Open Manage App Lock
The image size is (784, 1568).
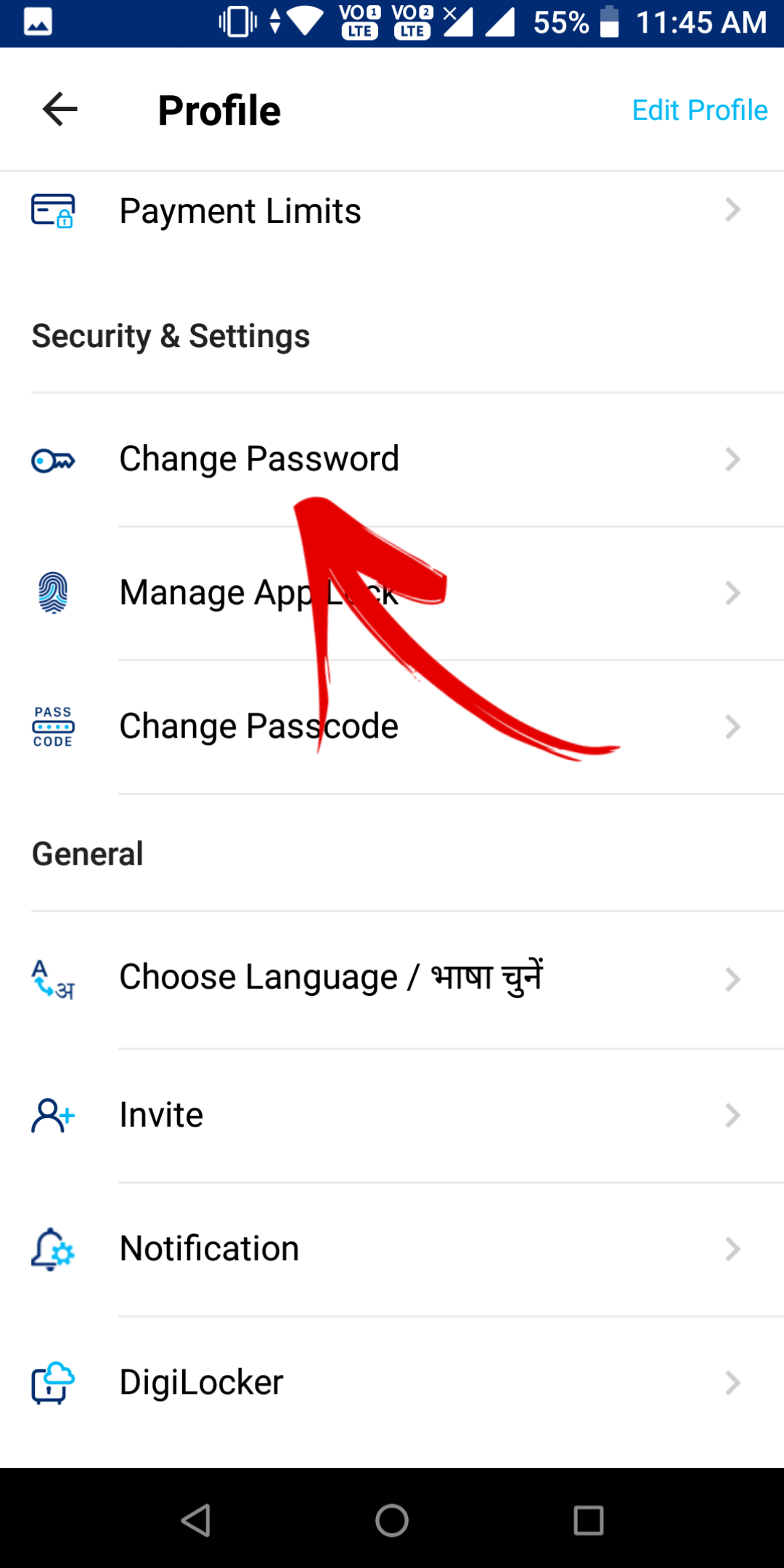pos(392,593)
